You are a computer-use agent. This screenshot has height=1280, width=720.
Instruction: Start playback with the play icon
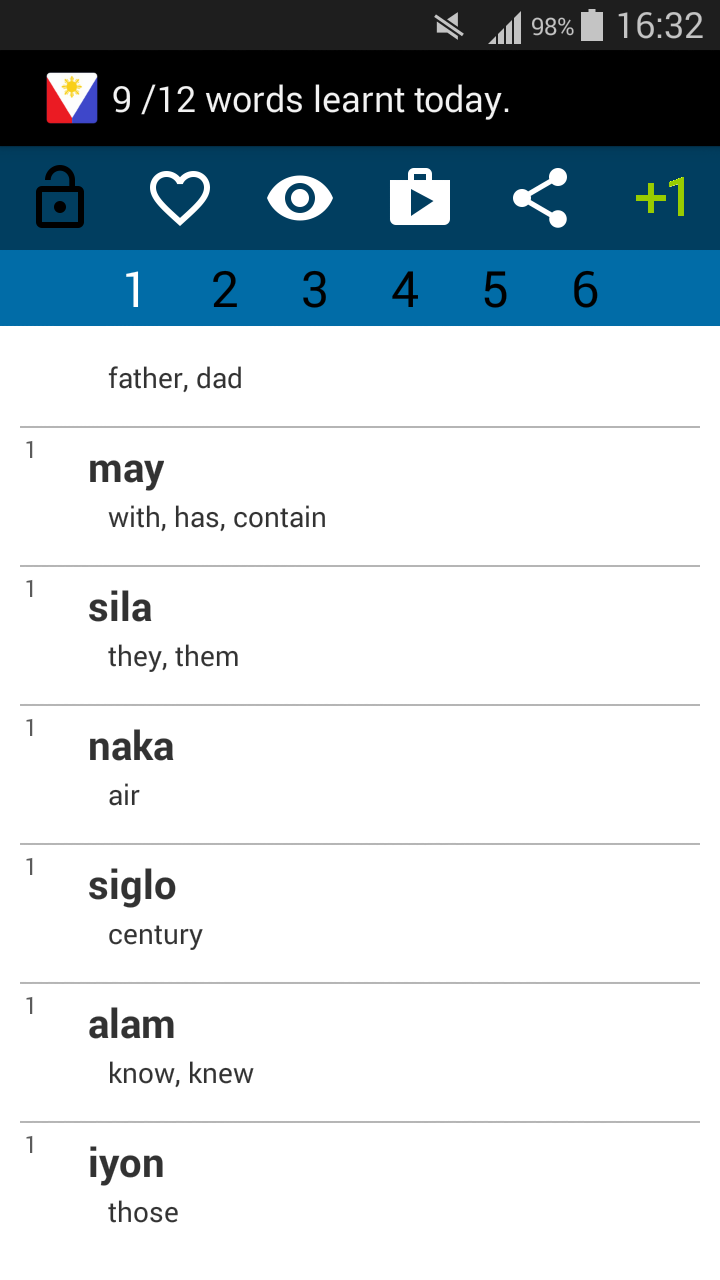[x=420, y=197]
